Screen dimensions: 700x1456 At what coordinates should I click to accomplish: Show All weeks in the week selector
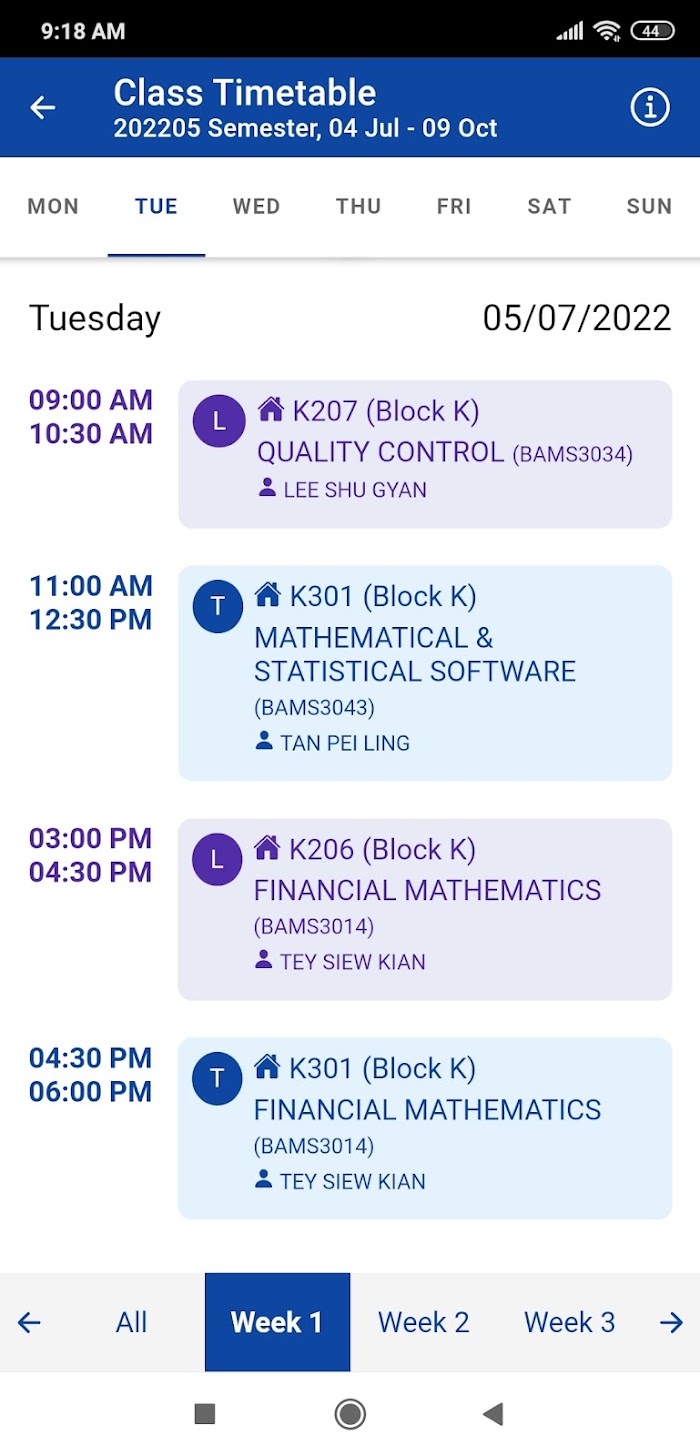(x=131, y=1322)
